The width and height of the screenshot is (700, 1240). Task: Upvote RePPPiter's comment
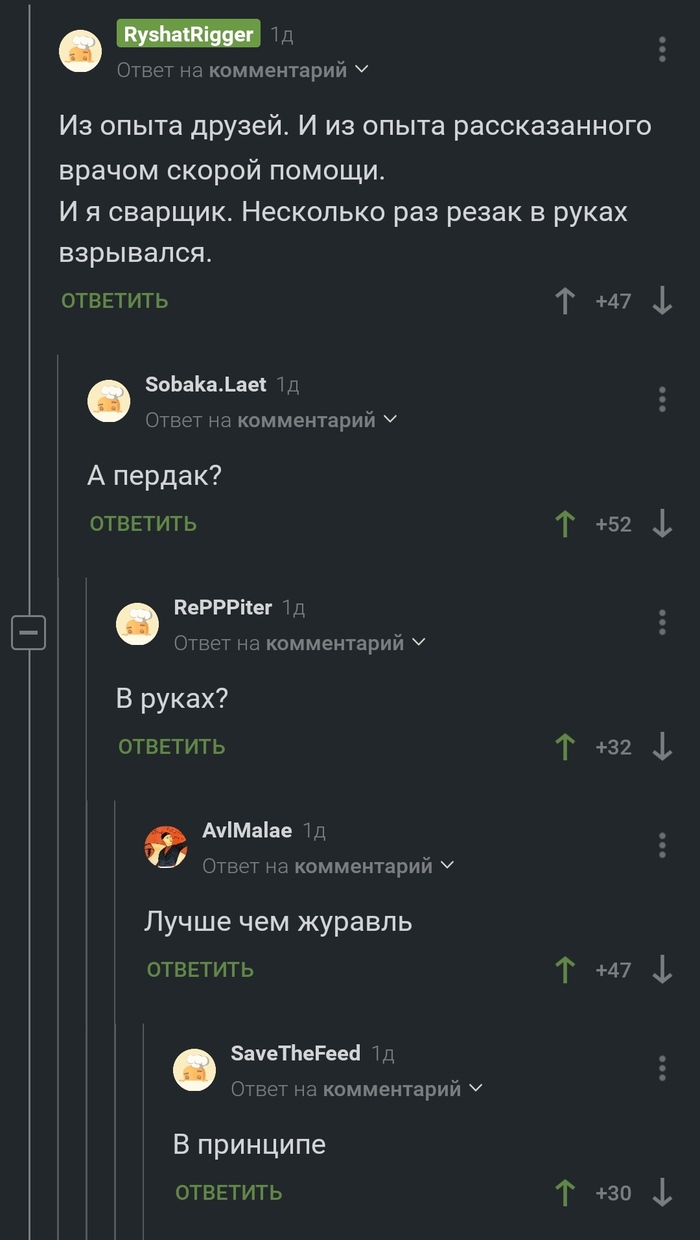[x=565, y=747]
